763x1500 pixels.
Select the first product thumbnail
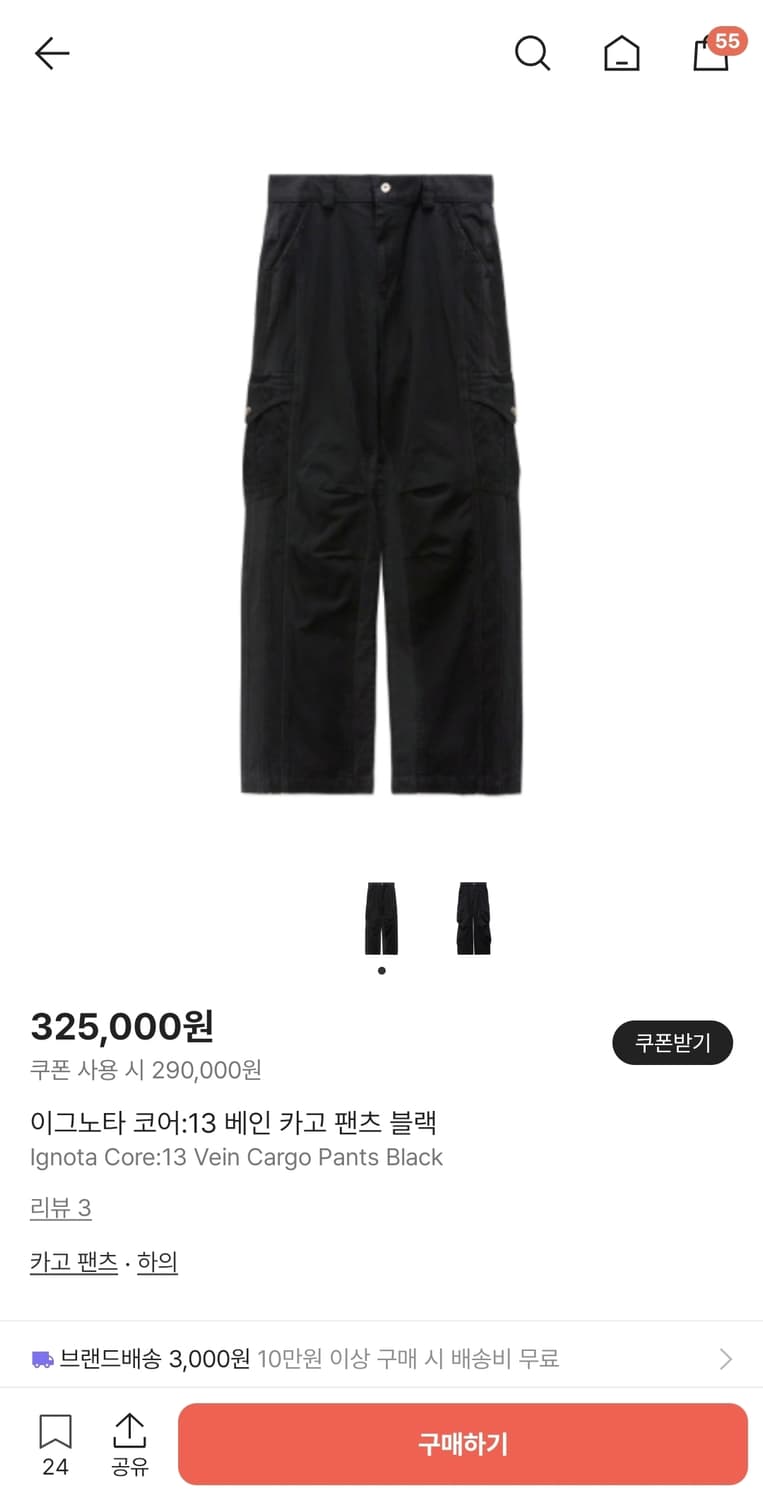click(381, 918)
